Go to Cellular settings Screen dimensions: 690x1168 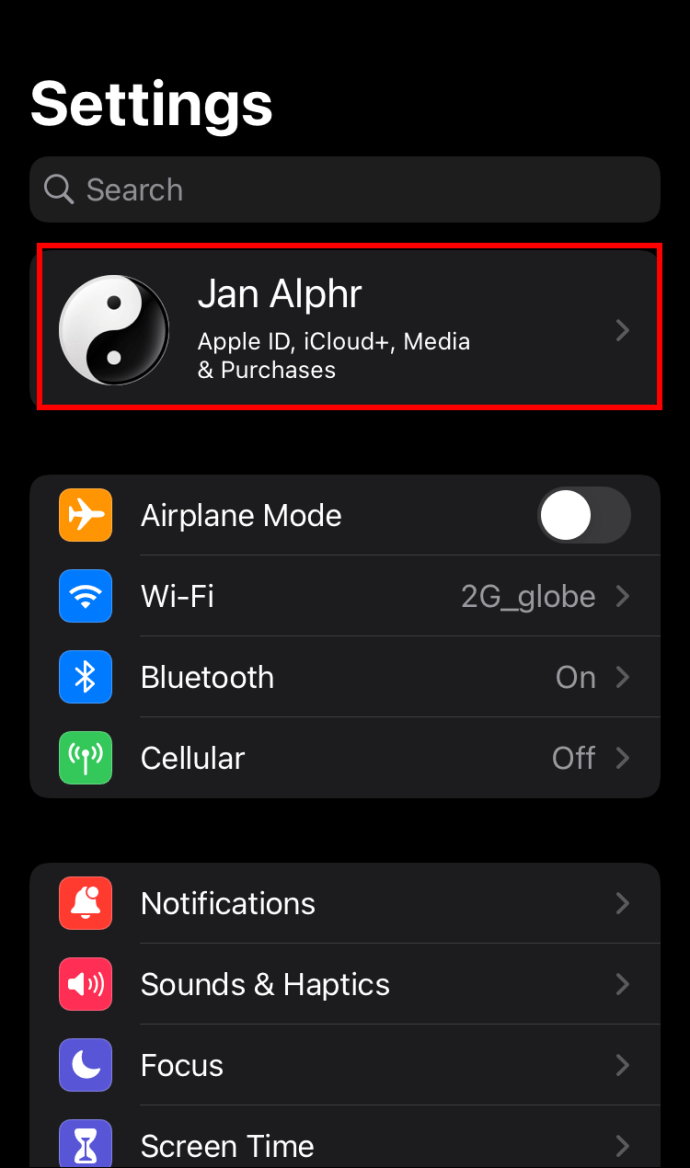coord(344,758)
